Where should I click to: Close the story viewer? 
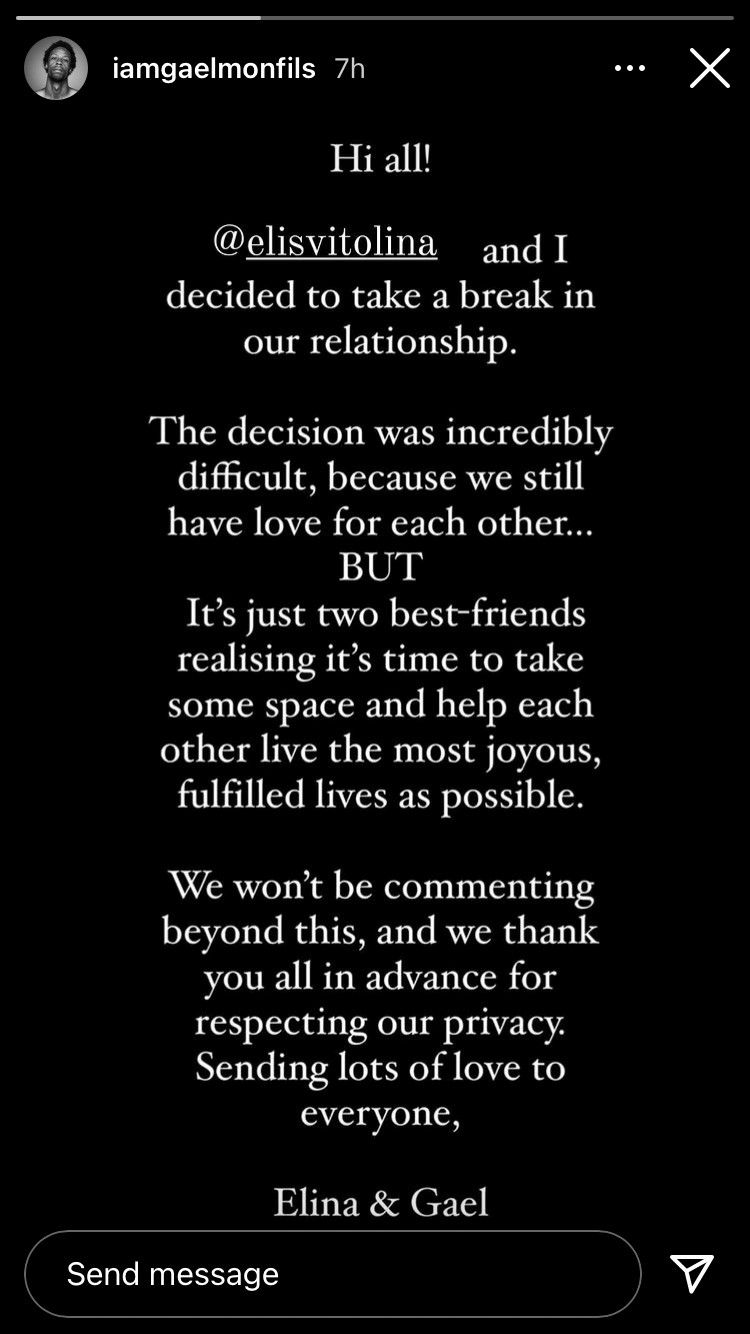(709, 68)
